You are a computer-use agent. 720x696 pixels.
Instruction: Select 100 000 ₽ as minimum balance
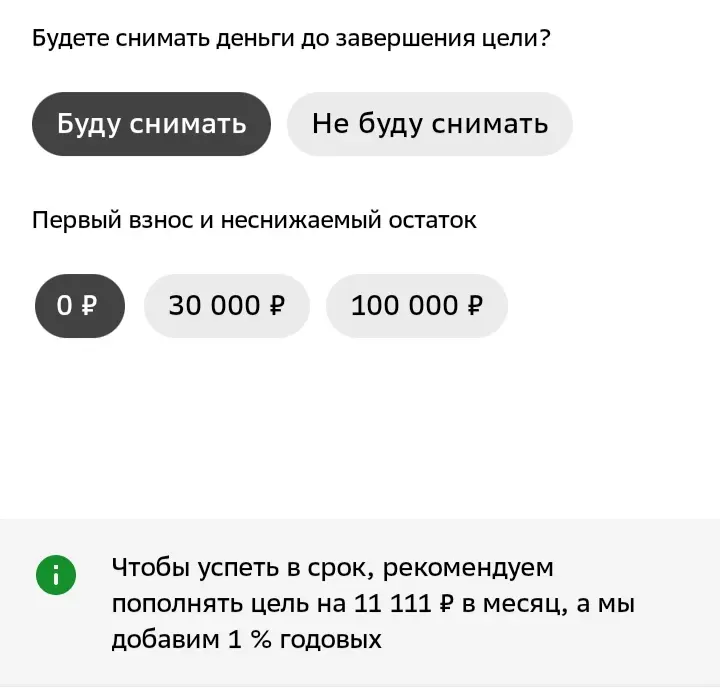click(417, 306)
